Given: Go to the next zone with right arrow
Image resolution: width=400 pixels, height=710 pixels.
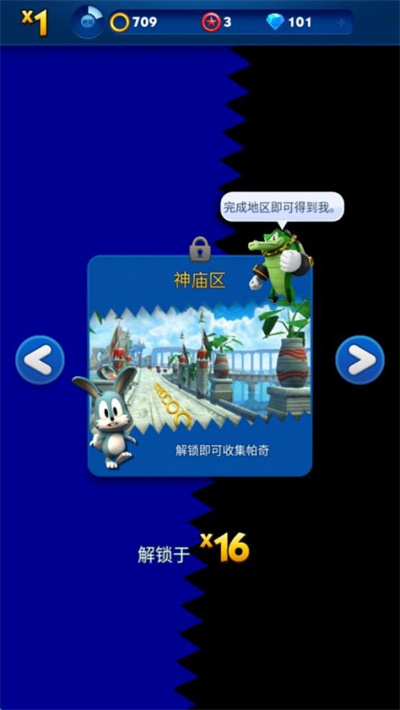Looking at the screenshot, I should tap(360, 360).
